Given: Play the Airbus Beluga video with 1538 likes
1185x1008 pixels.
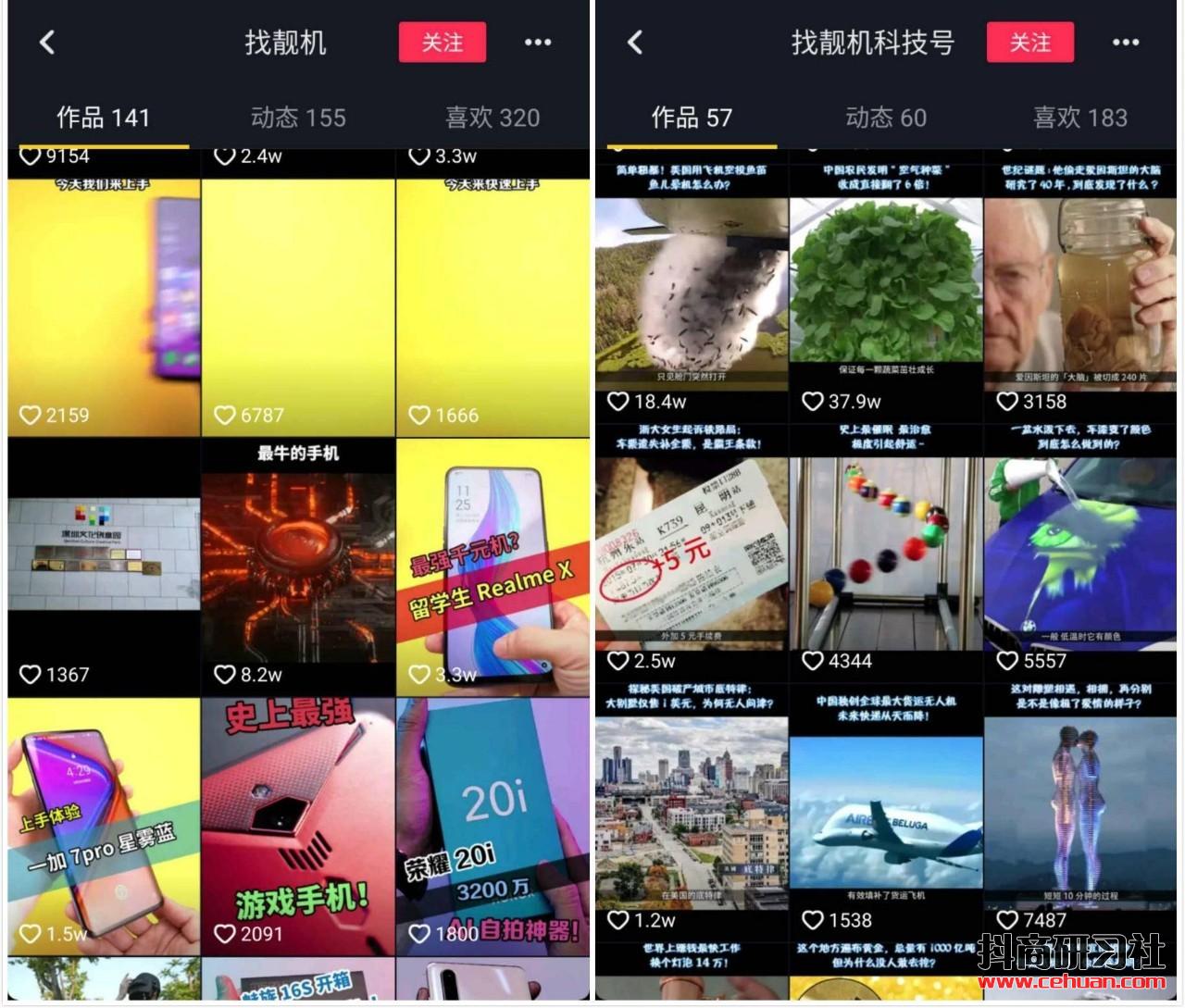Looking at the screenshot, I should [x=886, y=812].
